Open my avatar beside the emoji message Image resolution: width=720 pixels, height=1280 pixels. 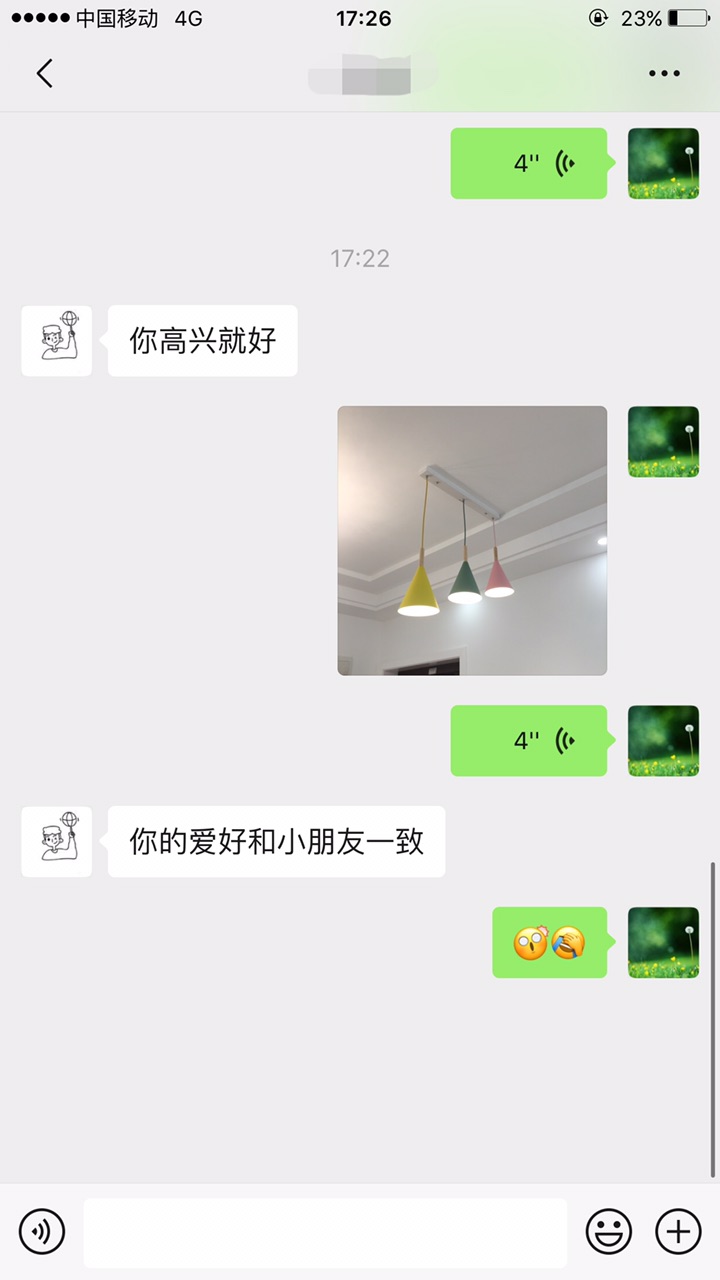coord(663,942)
